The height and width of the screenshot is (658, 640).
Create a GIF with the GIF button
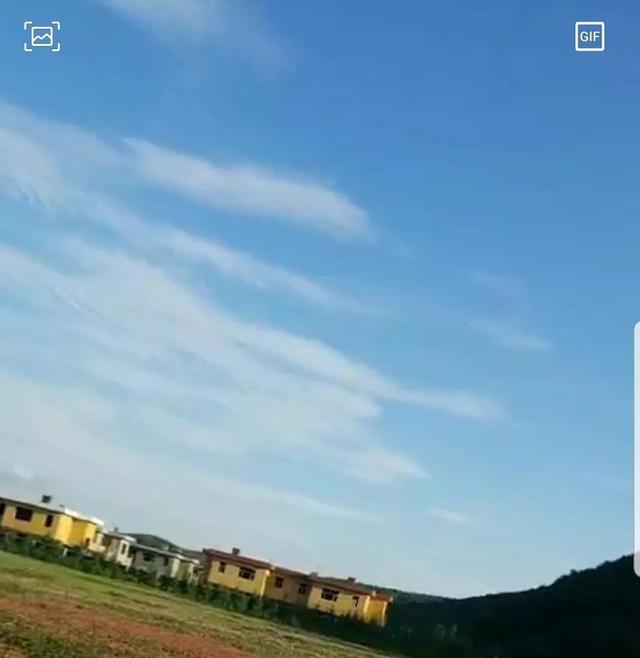coord(590,37)
